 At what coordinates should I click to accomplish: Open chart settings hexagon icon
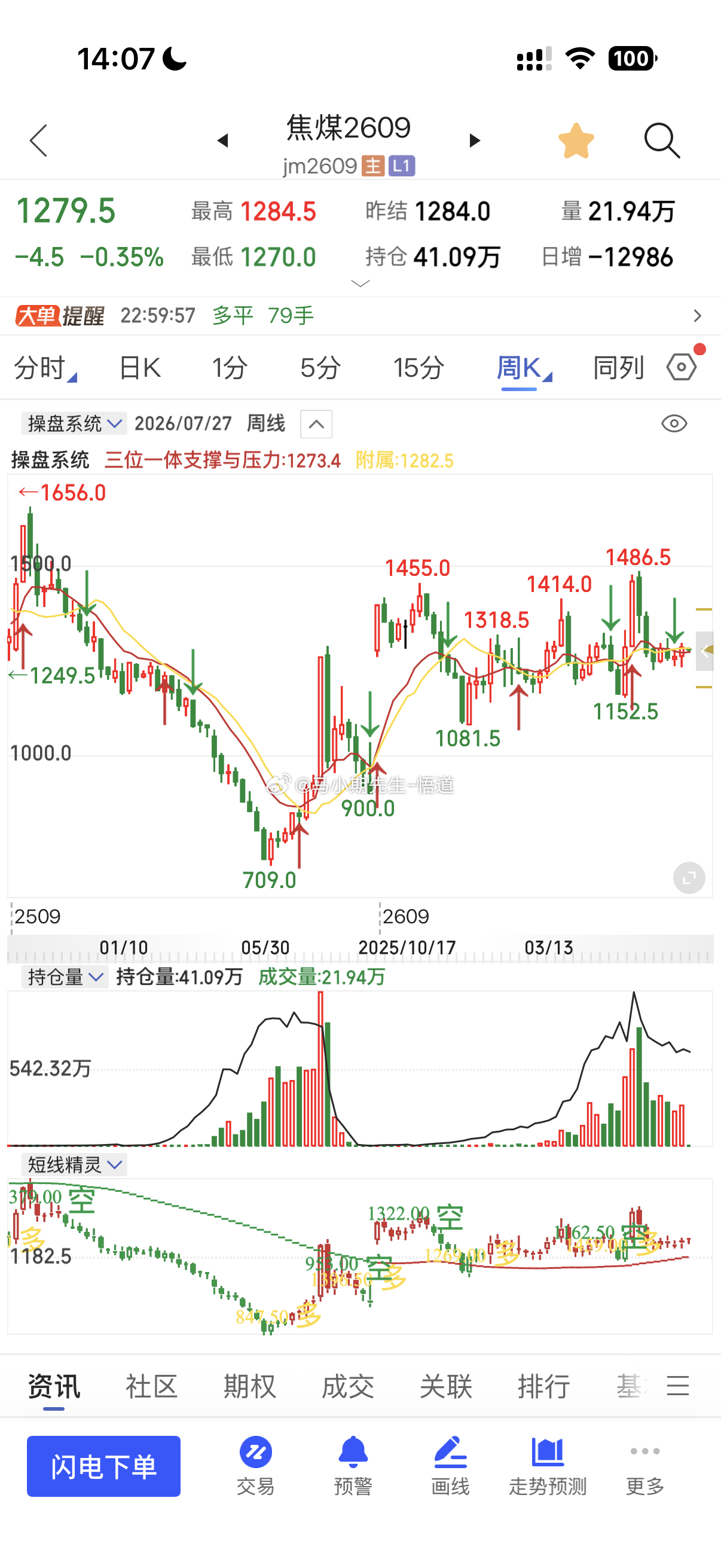682,367
